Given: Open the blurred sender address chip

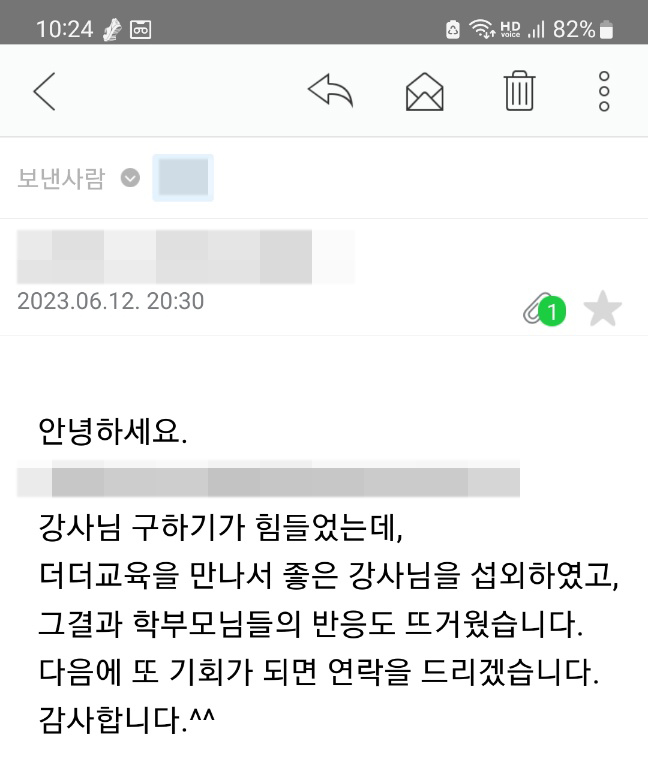Looking at the screenshot, I should pyautogui.click(x=183, y=178).
